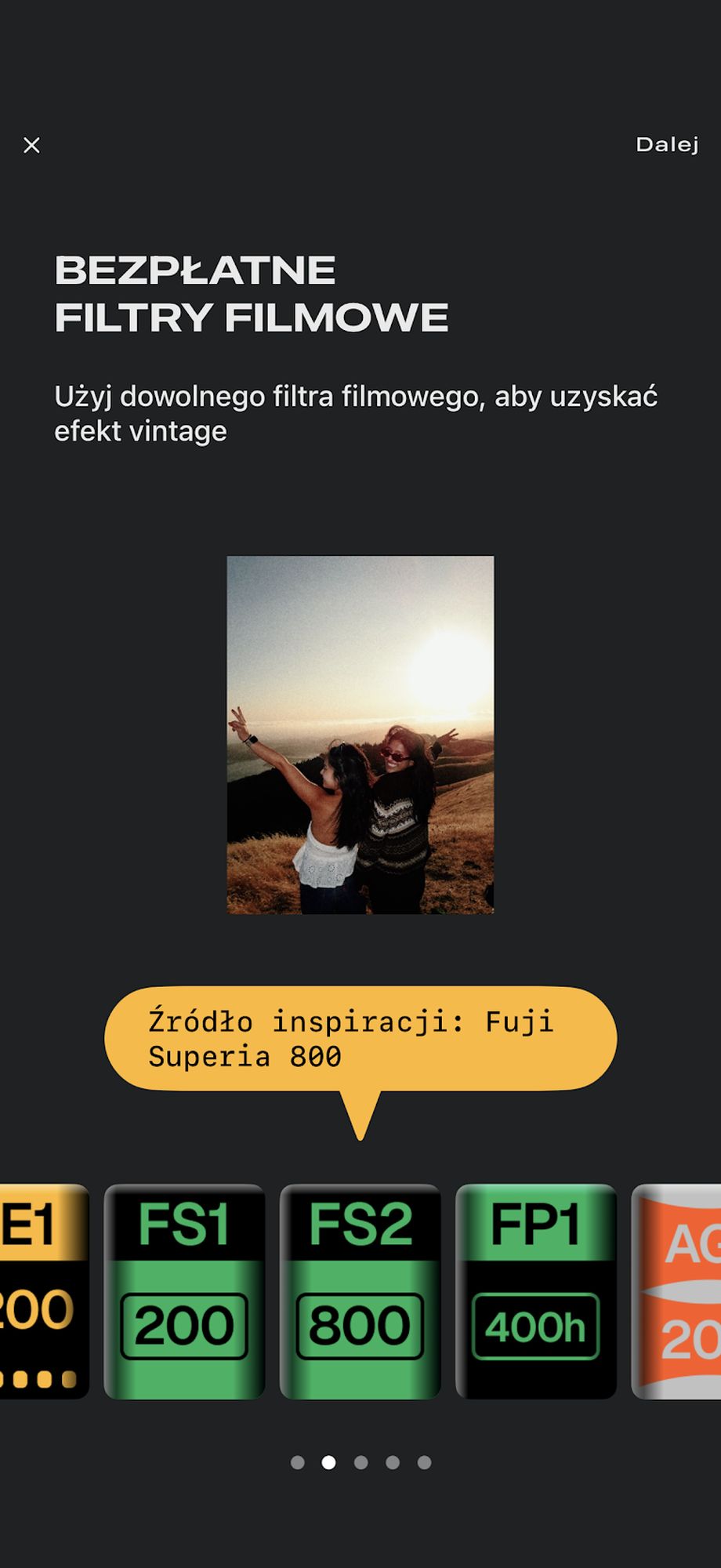
Task: Select the FS1 200 film filter
Action: (184, 1290)
